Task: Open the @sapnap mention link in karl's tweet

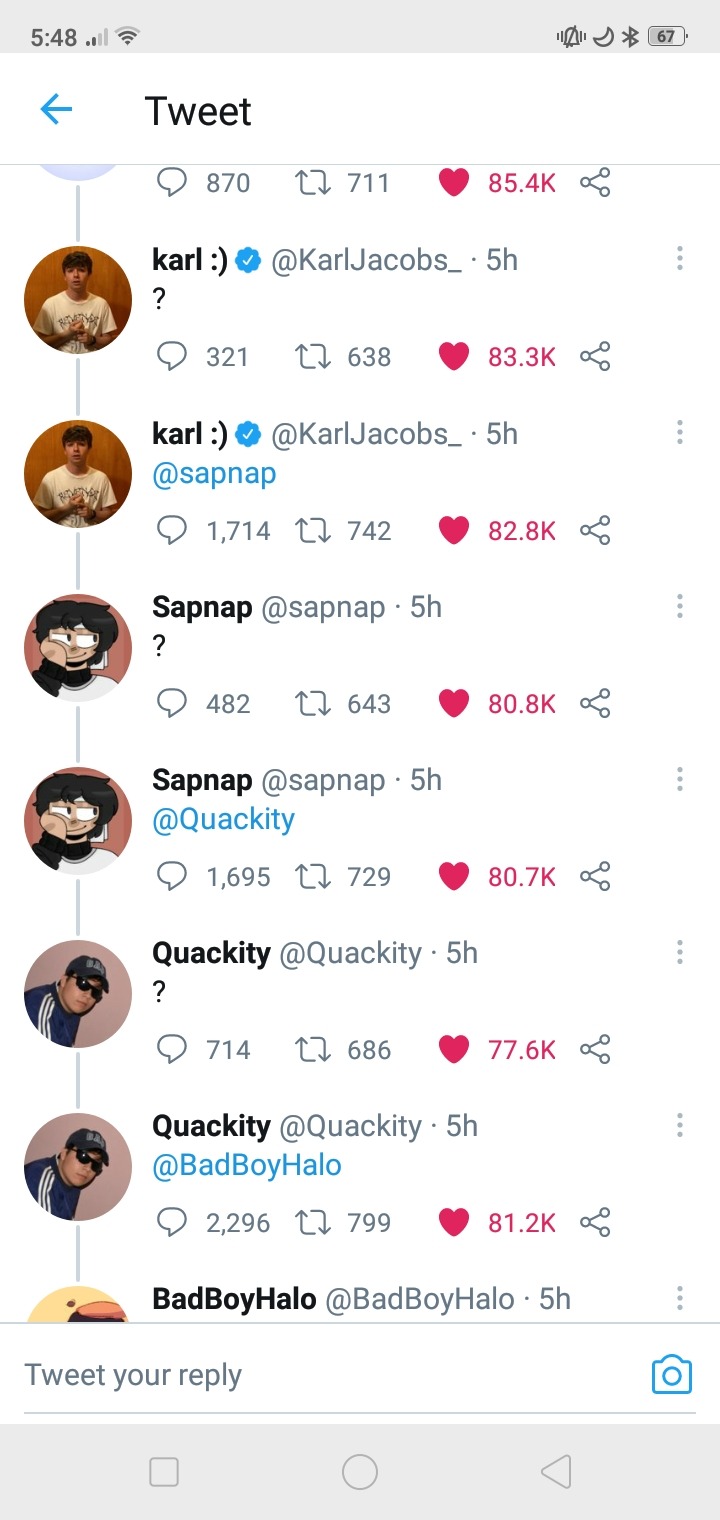Action: click(x=214, y=473)
